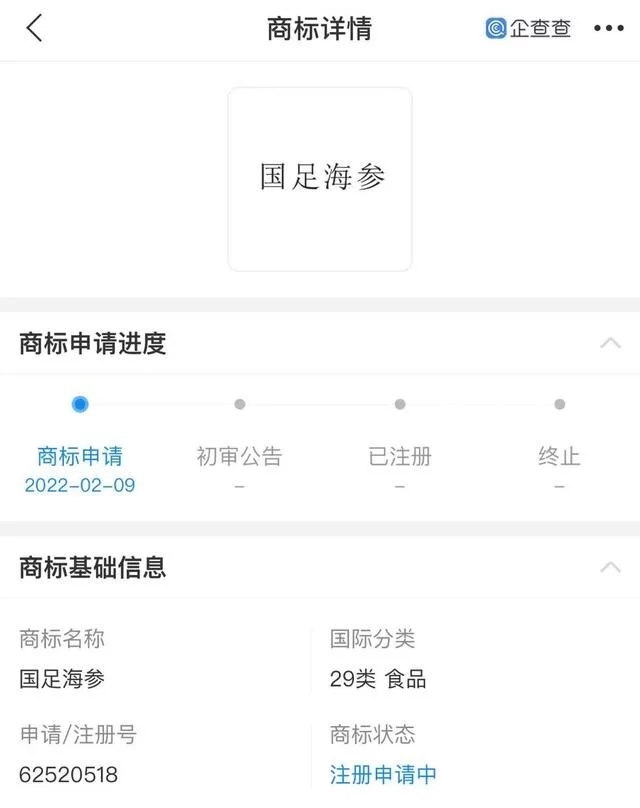The width and height of the screenshot is (640, 808).
Task: Collapse the 商标申请进度 section
Action: pos(609,343)
